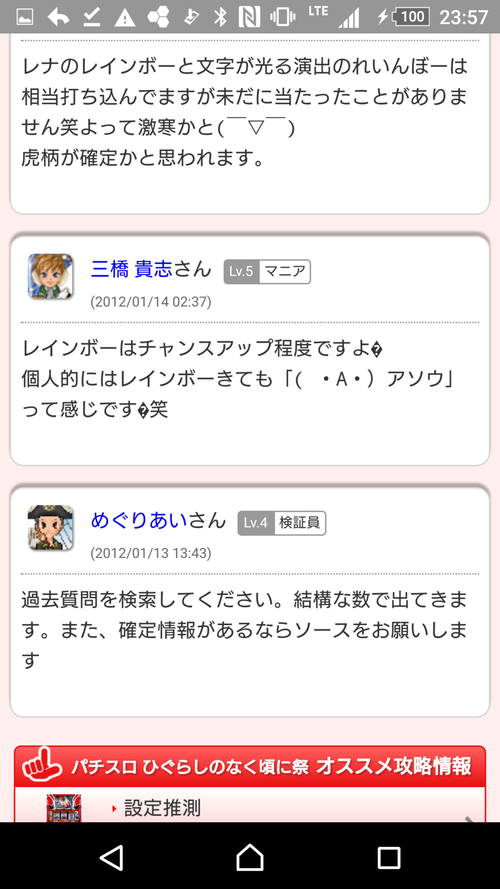Return to the home screen
Image resolution: width=500 pixels, height=889 pixels.
click(x=250, y=857)
